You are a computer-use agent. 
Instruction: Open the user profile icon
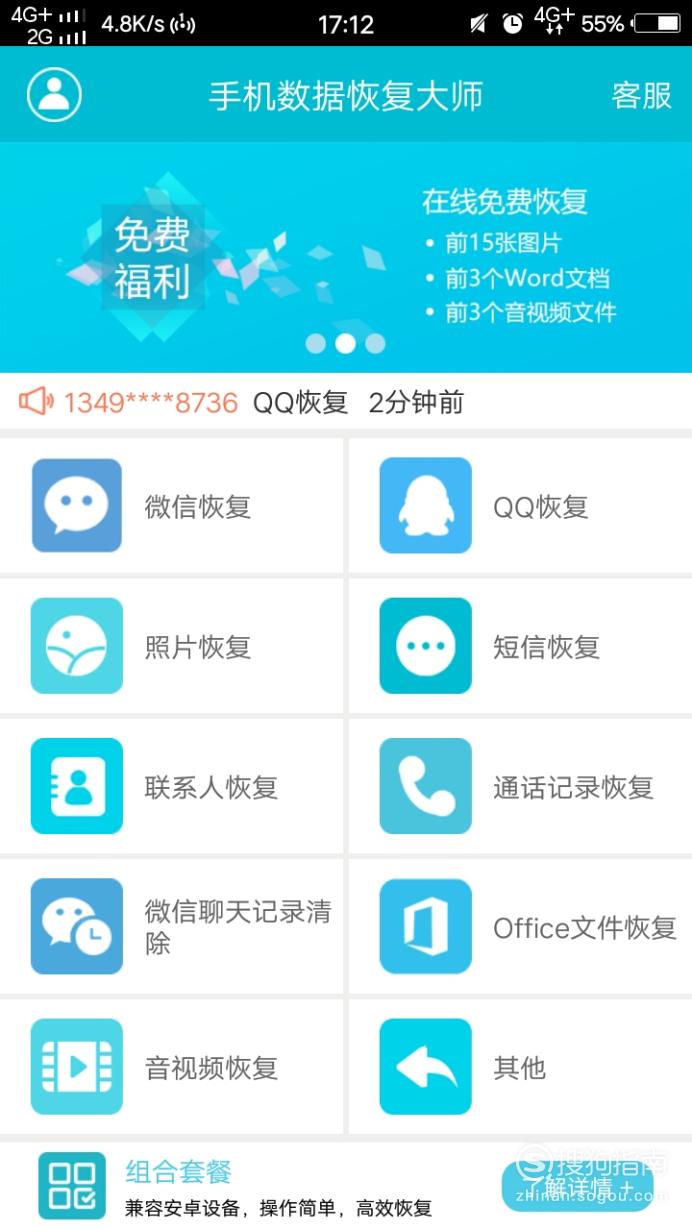(54, 95)
